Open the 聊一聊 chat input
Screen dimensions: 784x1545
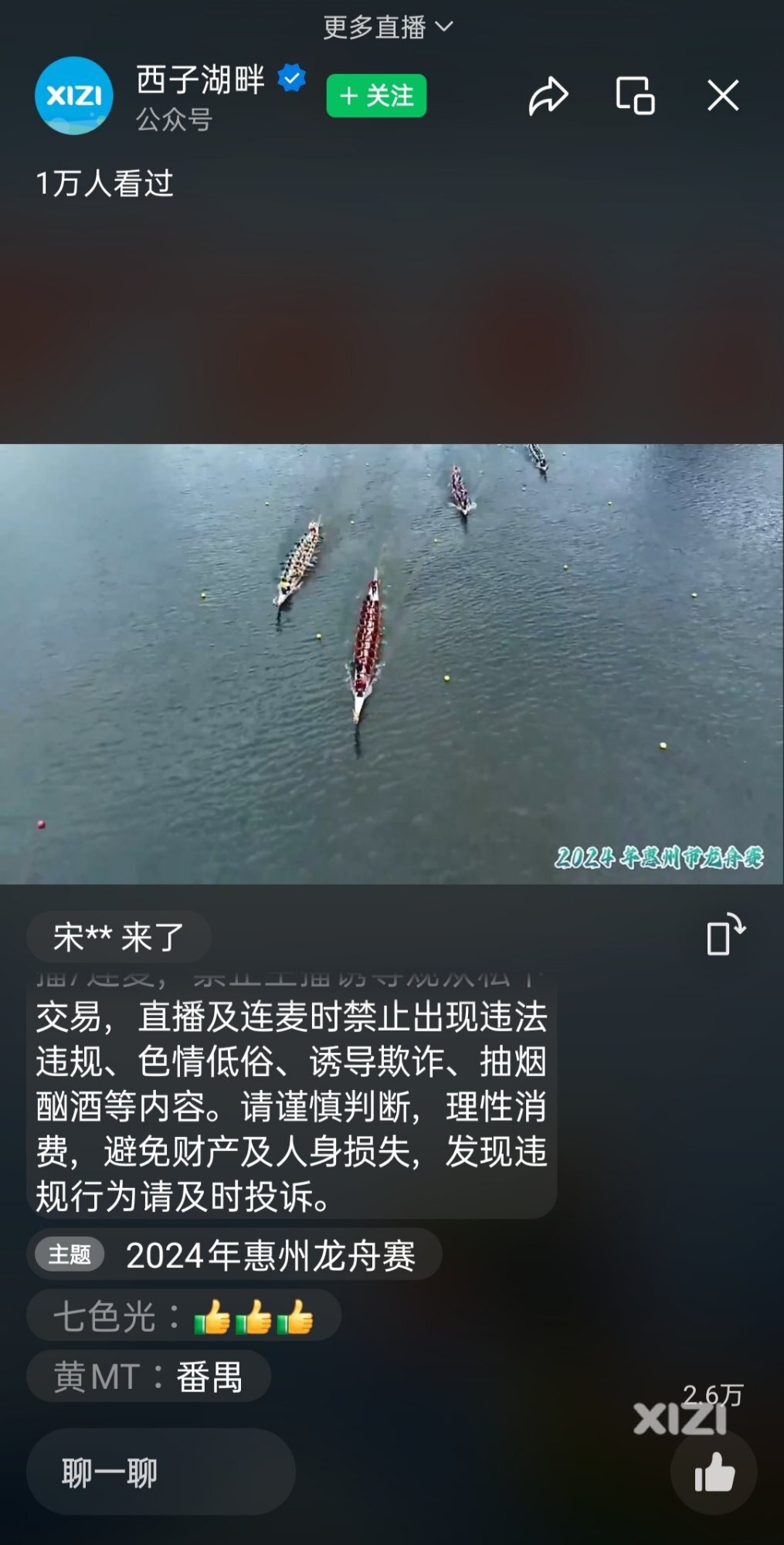161,1472
